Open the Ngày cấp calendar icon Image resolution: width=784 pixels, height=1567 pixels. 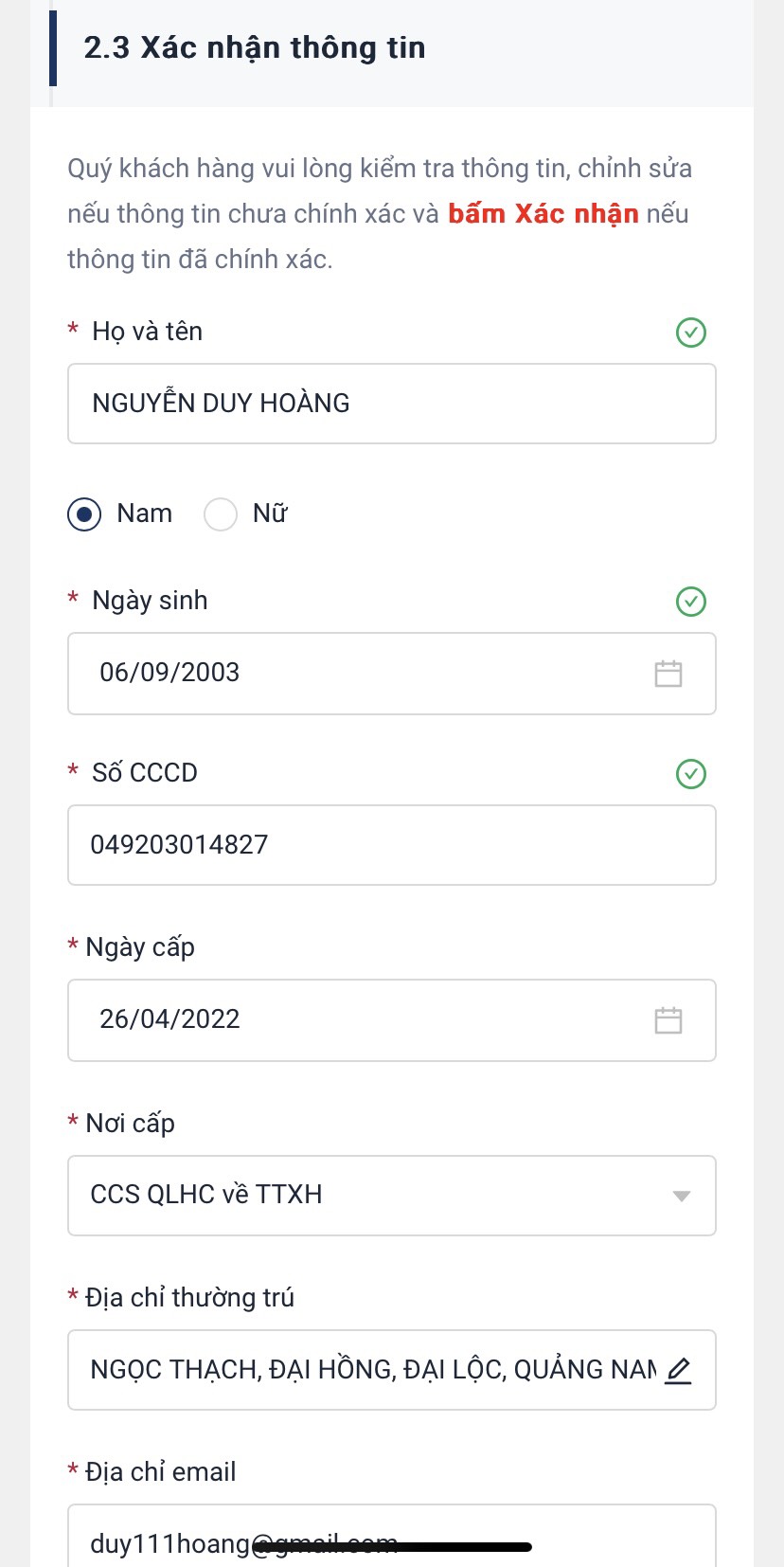(668, 1020)
